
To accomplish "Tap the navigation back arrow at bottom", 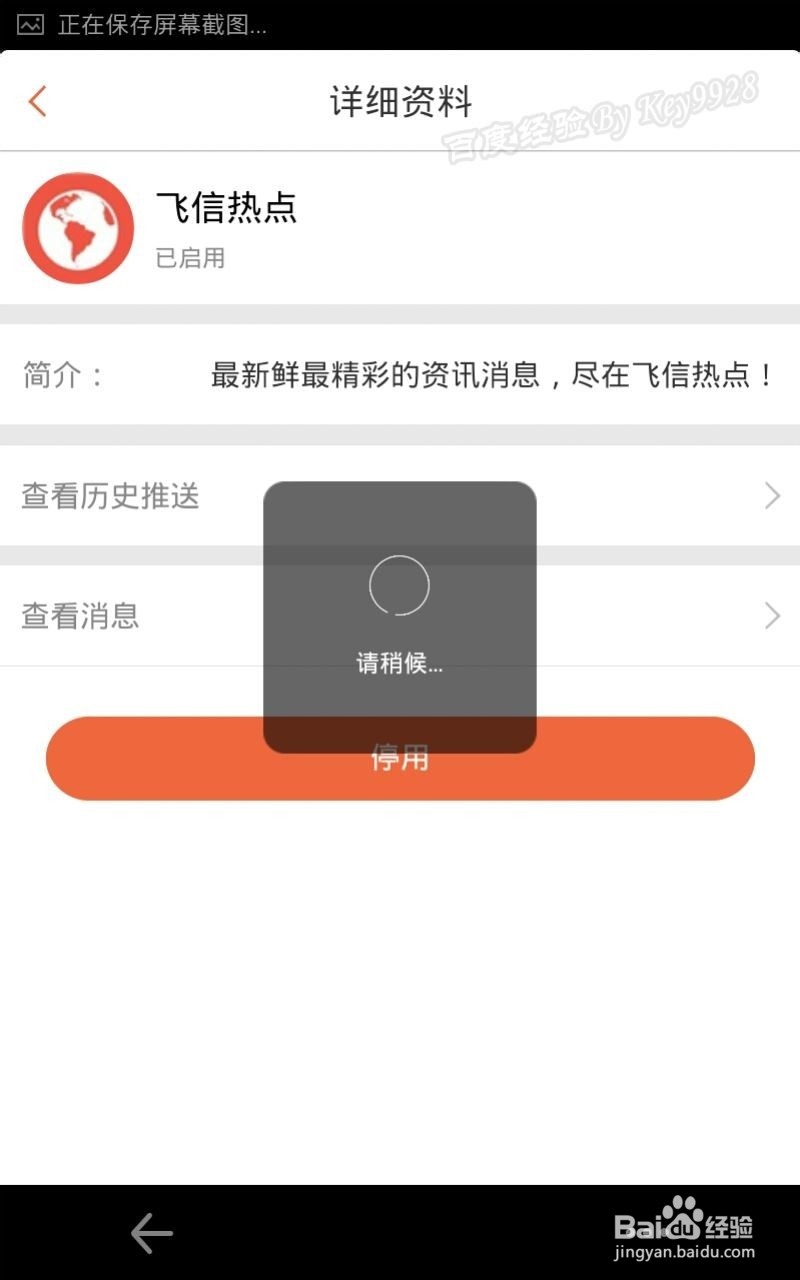I will tap(150, 1232).
